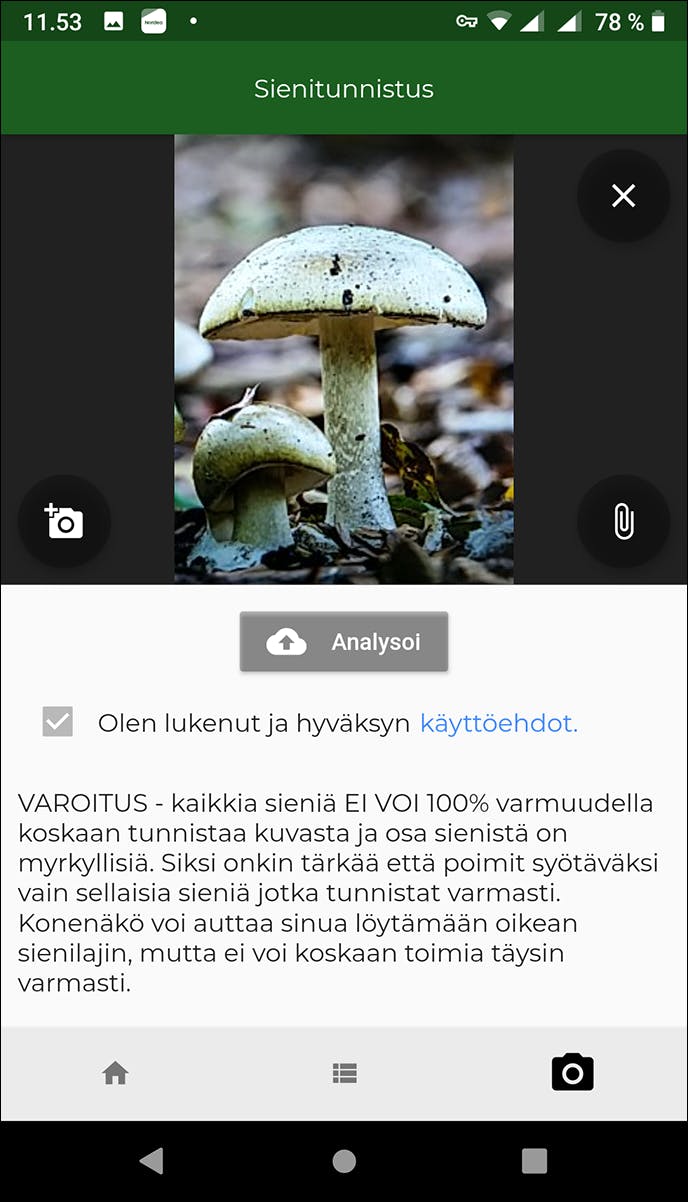
Task: Attach an image with the paperclip icon
Action: pyautogui.click(x=623, y=521)
